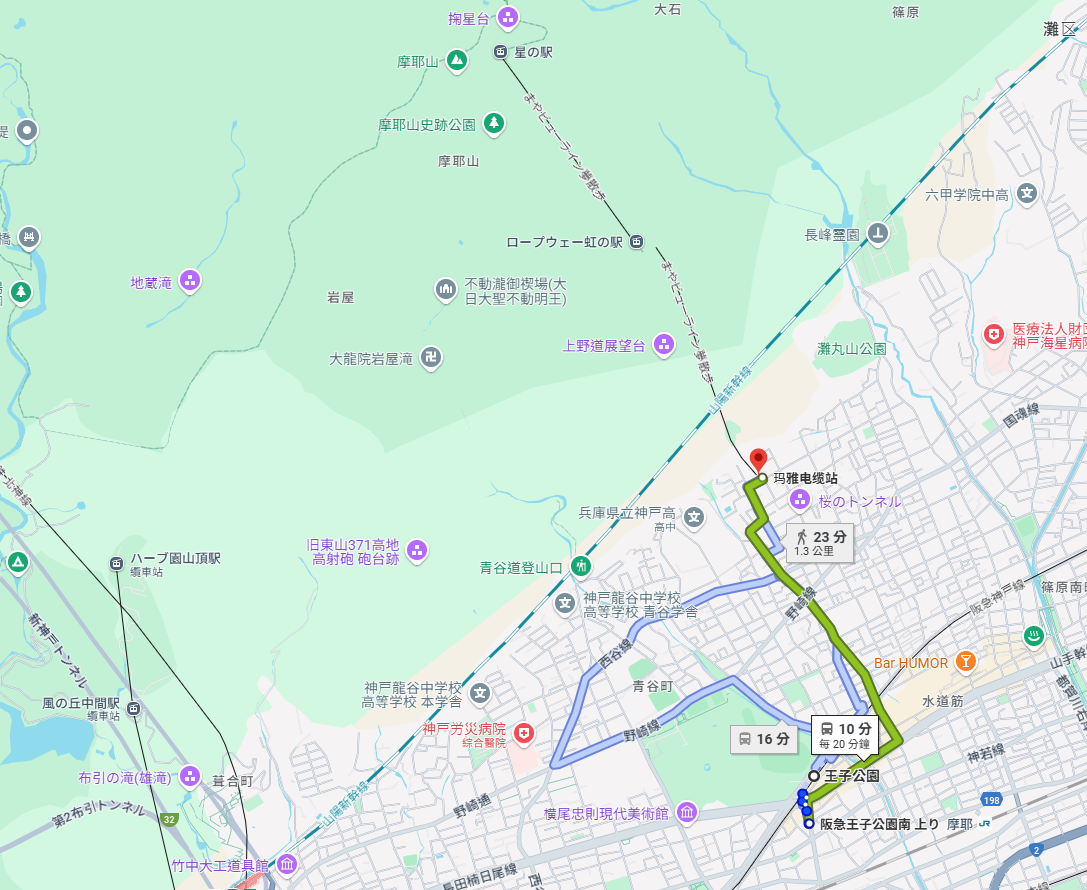Select the ハーブ園山頂駅 station marker
The height and width of the screenshot is (890, 1087).
[x=116, y=564]
